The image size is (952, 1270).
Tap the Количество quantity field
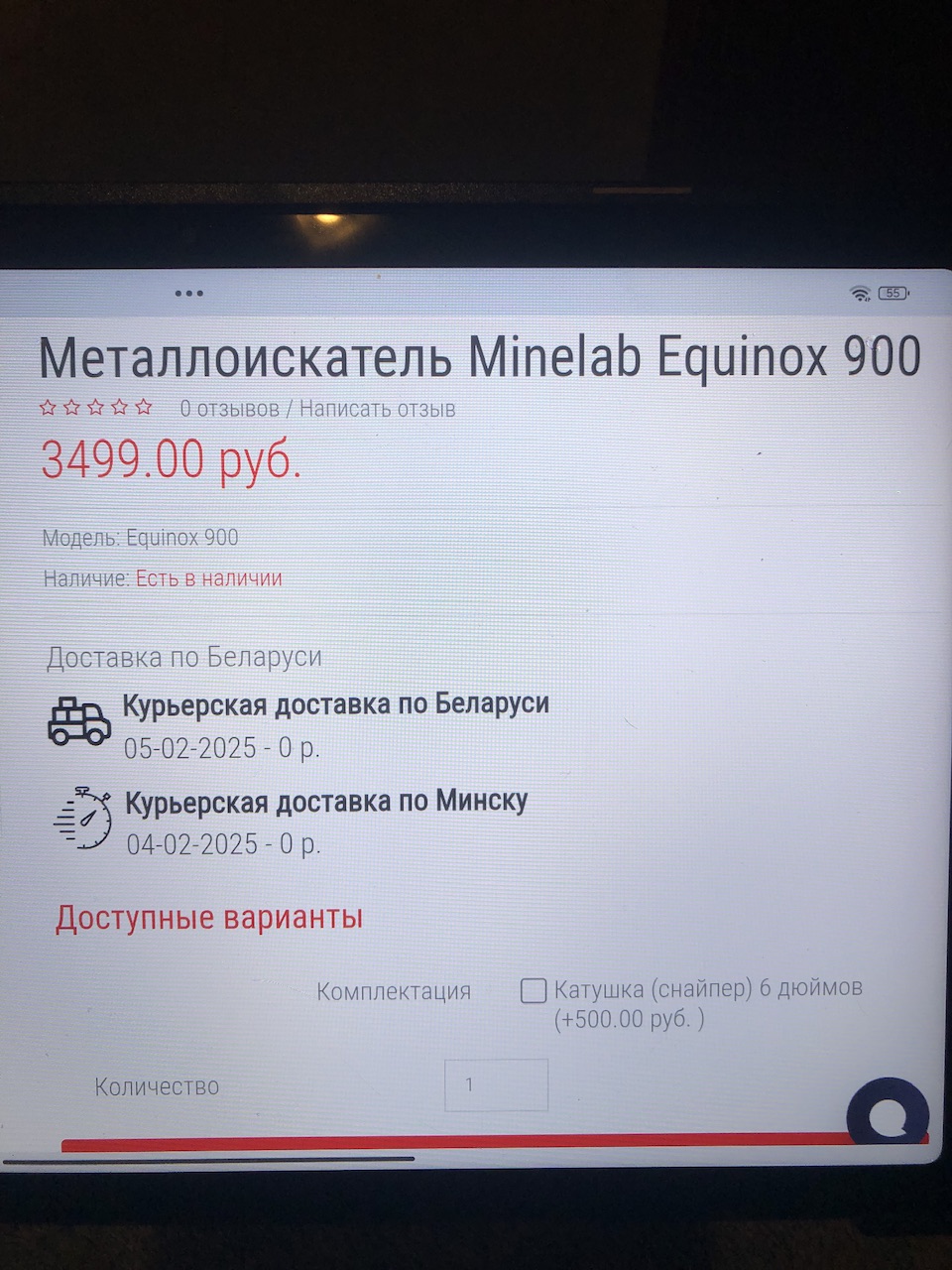pyautogui.click(x=496, y=1084)
